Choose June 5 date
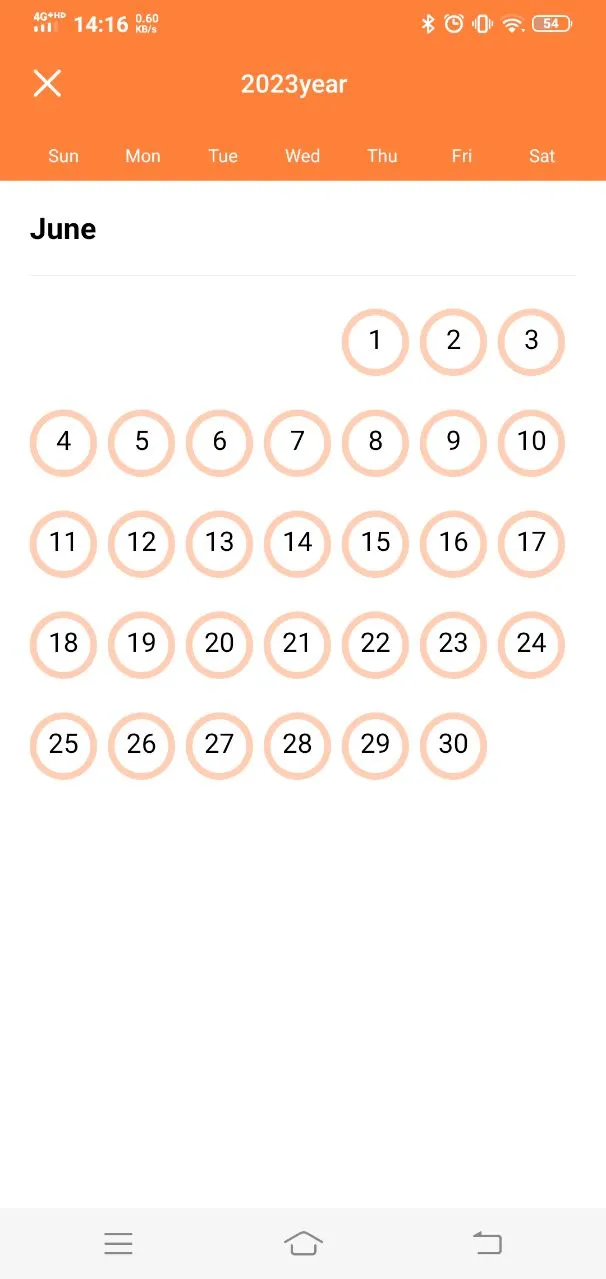Image resolution: width=606 pixels, height=1279 pixels. [x=141, y=442]
